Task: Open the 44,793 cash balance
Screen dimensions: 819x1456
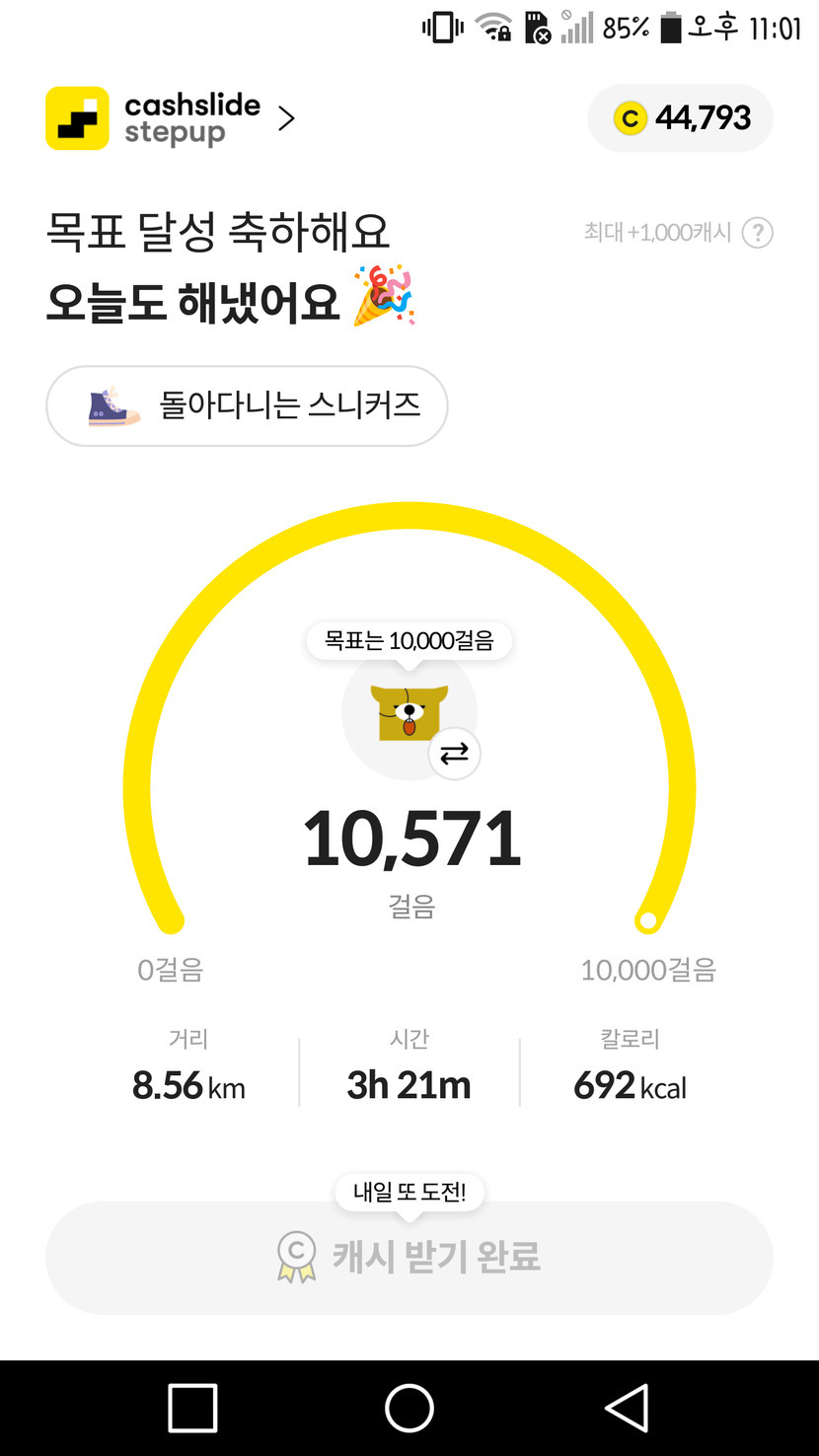Action: click(x=680, y=118)
